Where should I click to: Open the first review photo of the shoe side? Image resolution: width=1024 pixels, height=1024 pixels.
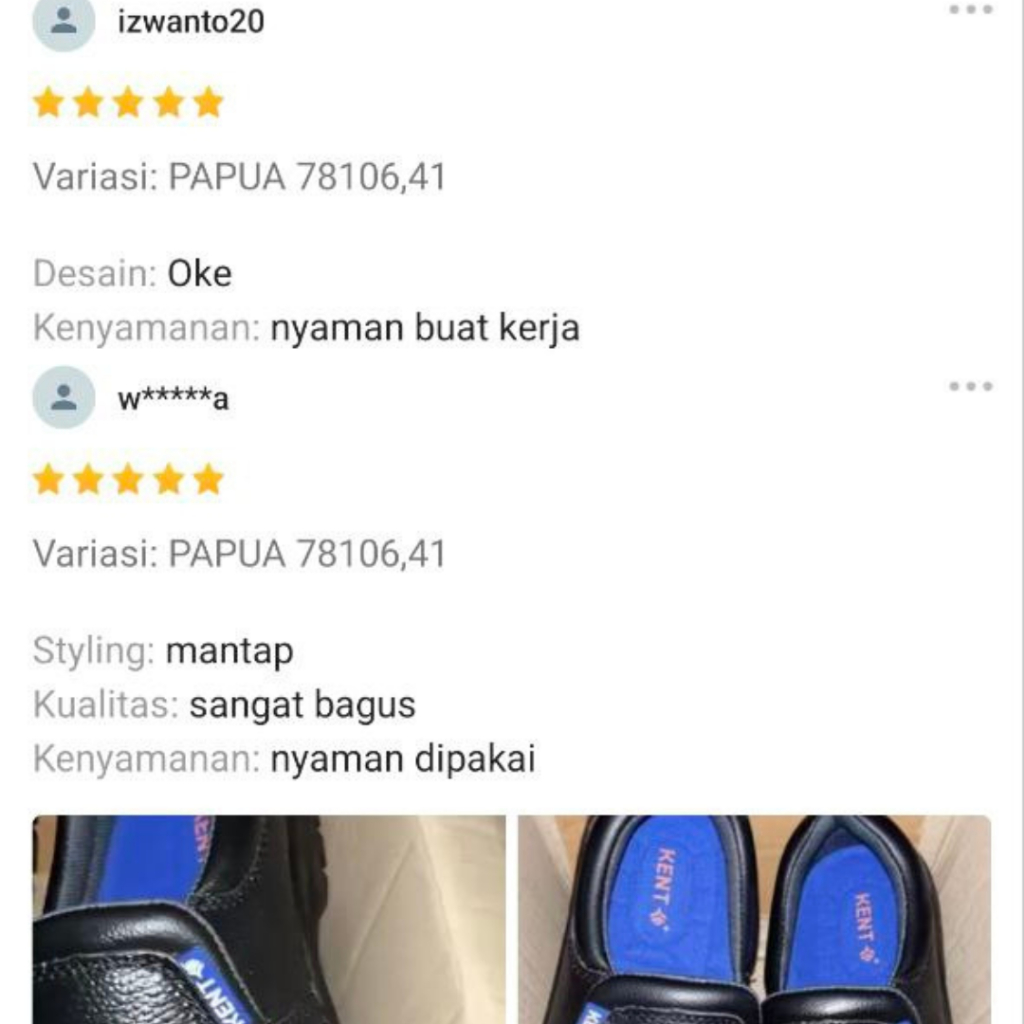(268, 919)
